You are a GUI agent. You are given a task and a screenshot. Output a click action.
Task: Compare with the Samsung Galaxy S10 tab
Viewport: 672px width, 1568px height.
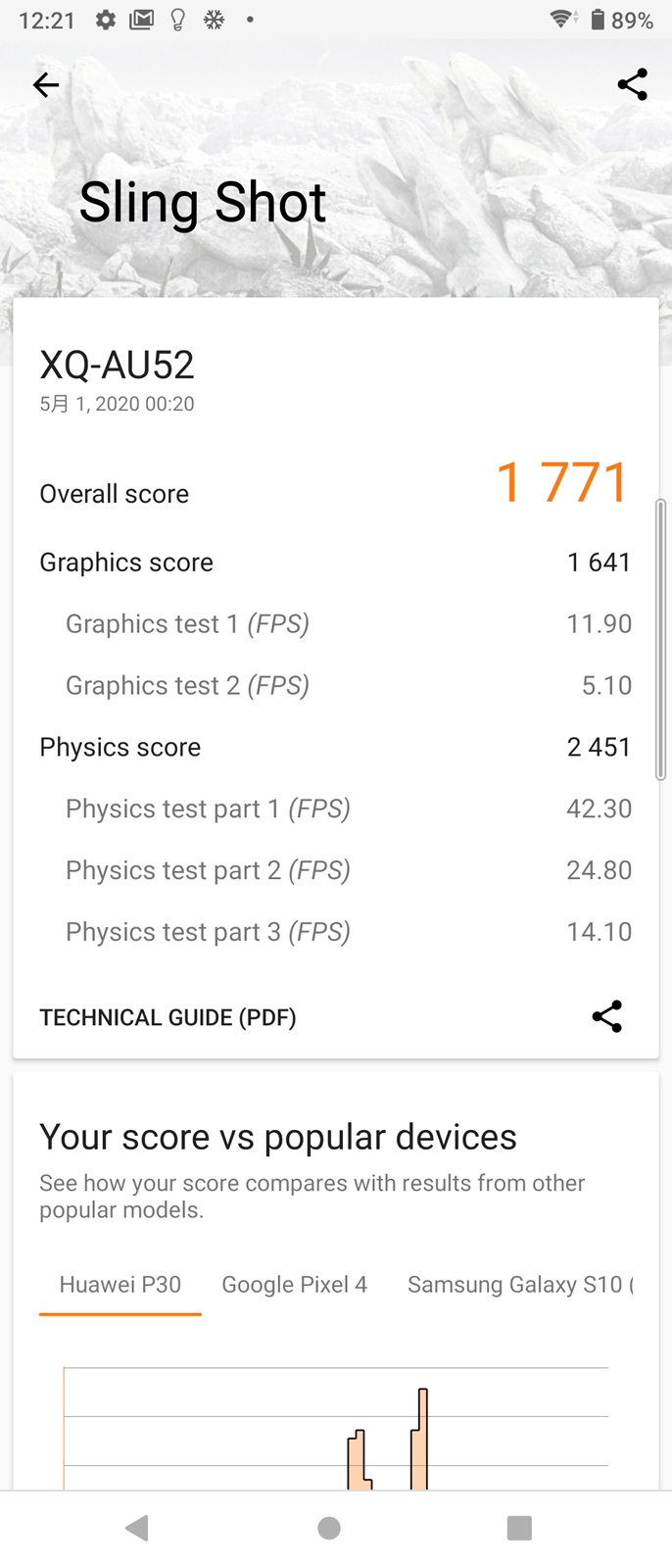click(519, 1285)
